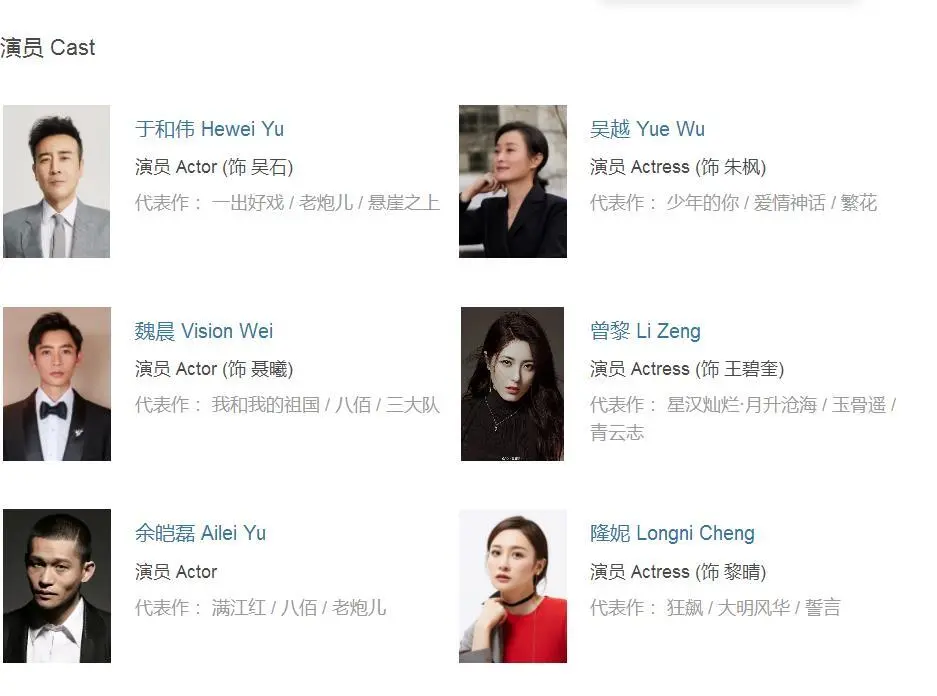Viewport: 937px width, 696px height.
Task: Tap Longni Cheng's photo thumbnail
Action: 512,586
